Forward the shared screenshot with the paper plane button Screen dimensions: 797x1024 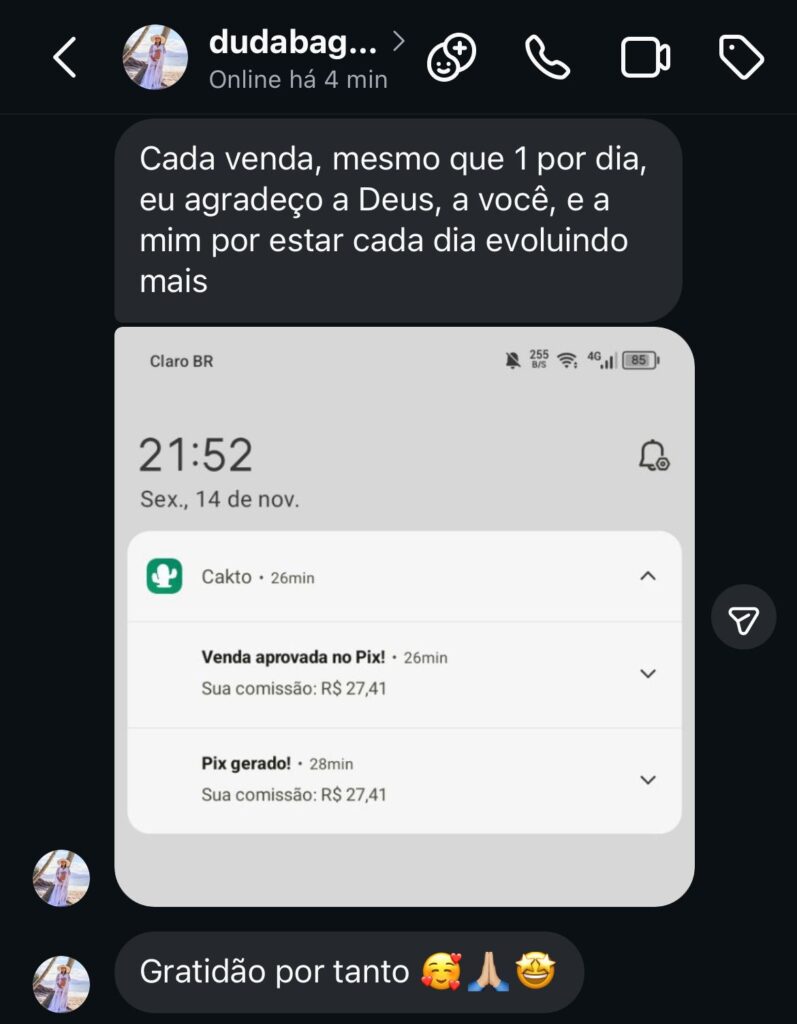743,617
